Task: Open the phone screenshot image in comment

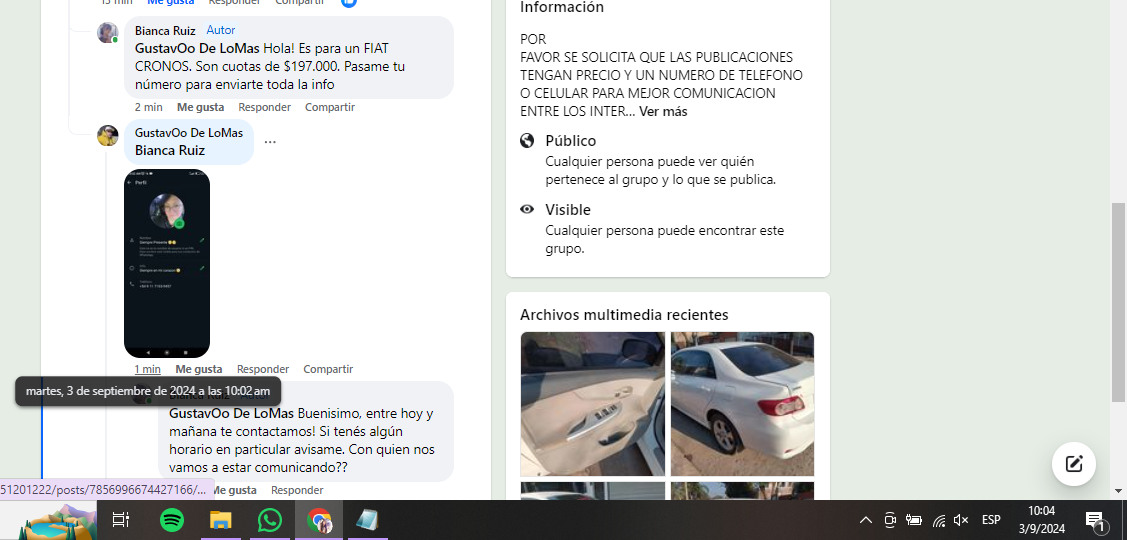Action: click(167, 263)
